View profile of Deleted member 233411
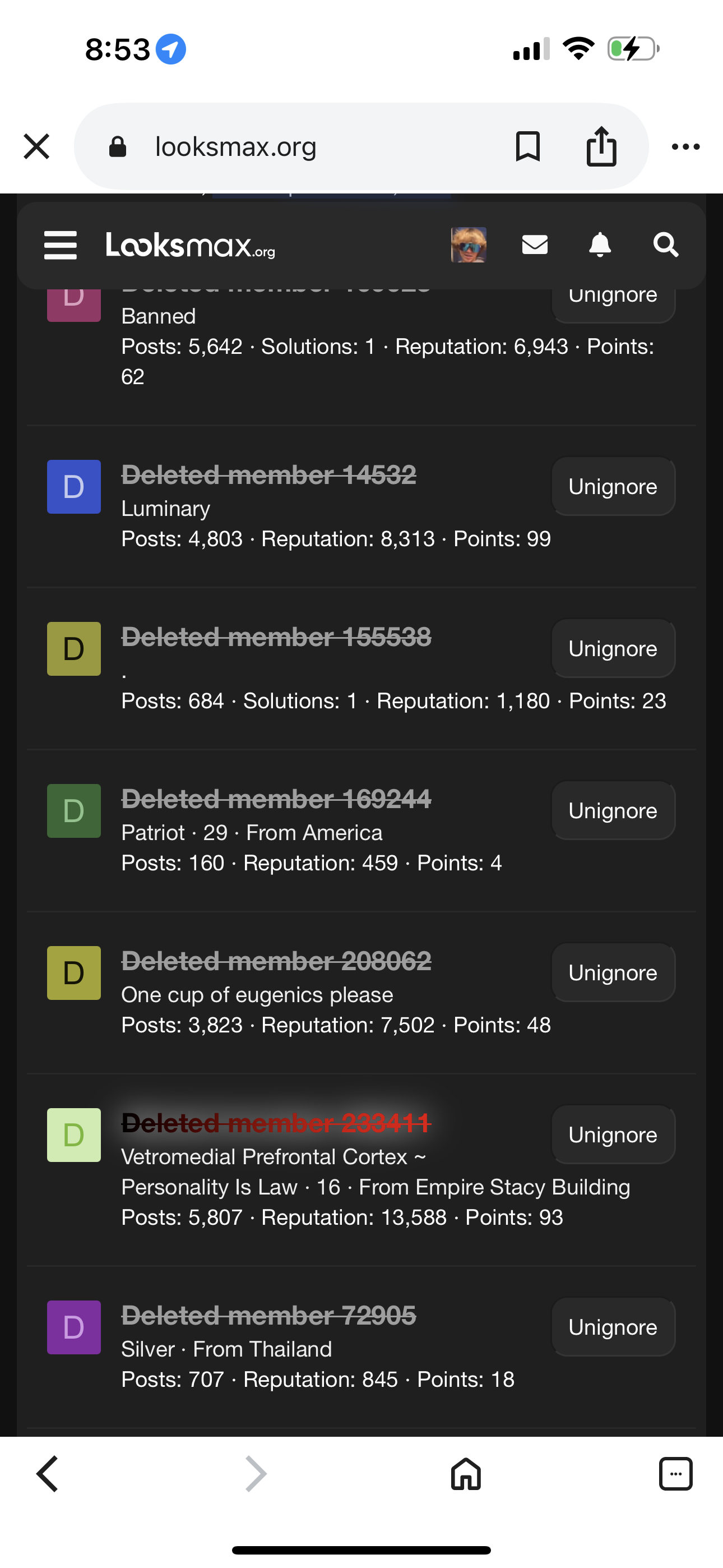Image resolution: width=723 pixels, height=1568 pixels. 276,1123
